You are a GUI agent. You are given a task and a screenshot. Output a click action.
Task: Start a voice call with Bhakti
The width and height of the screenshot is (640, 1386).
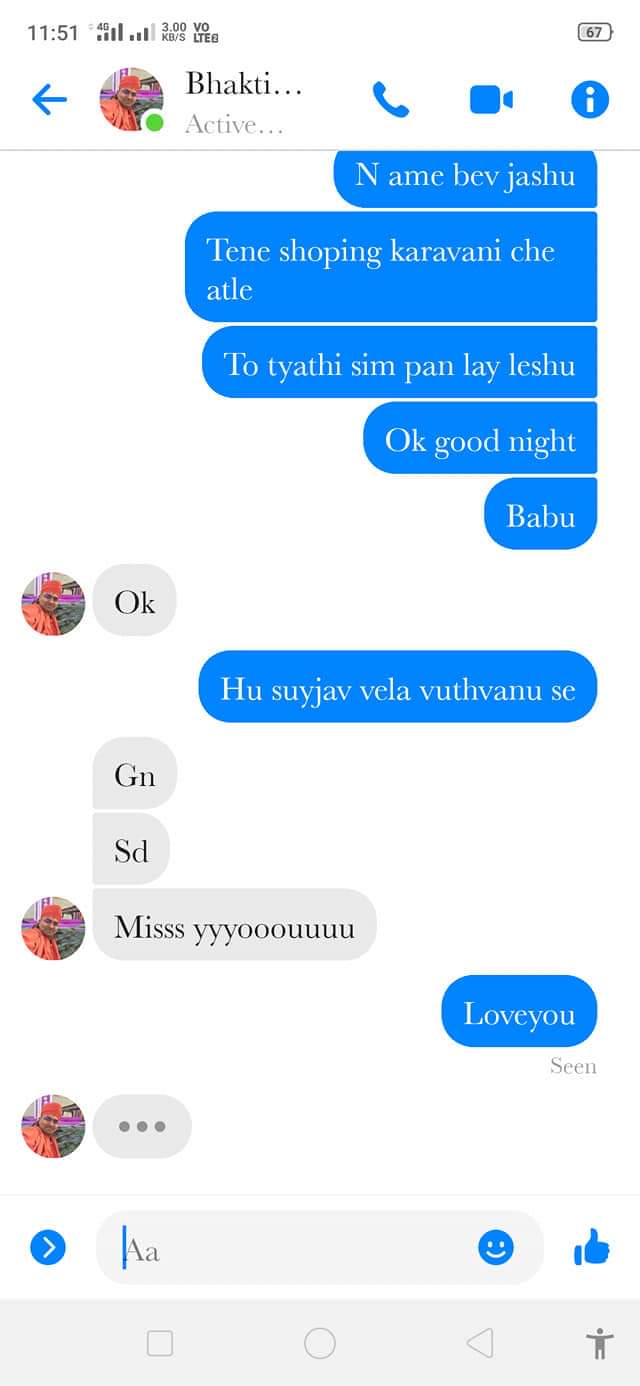click(391, 99)
